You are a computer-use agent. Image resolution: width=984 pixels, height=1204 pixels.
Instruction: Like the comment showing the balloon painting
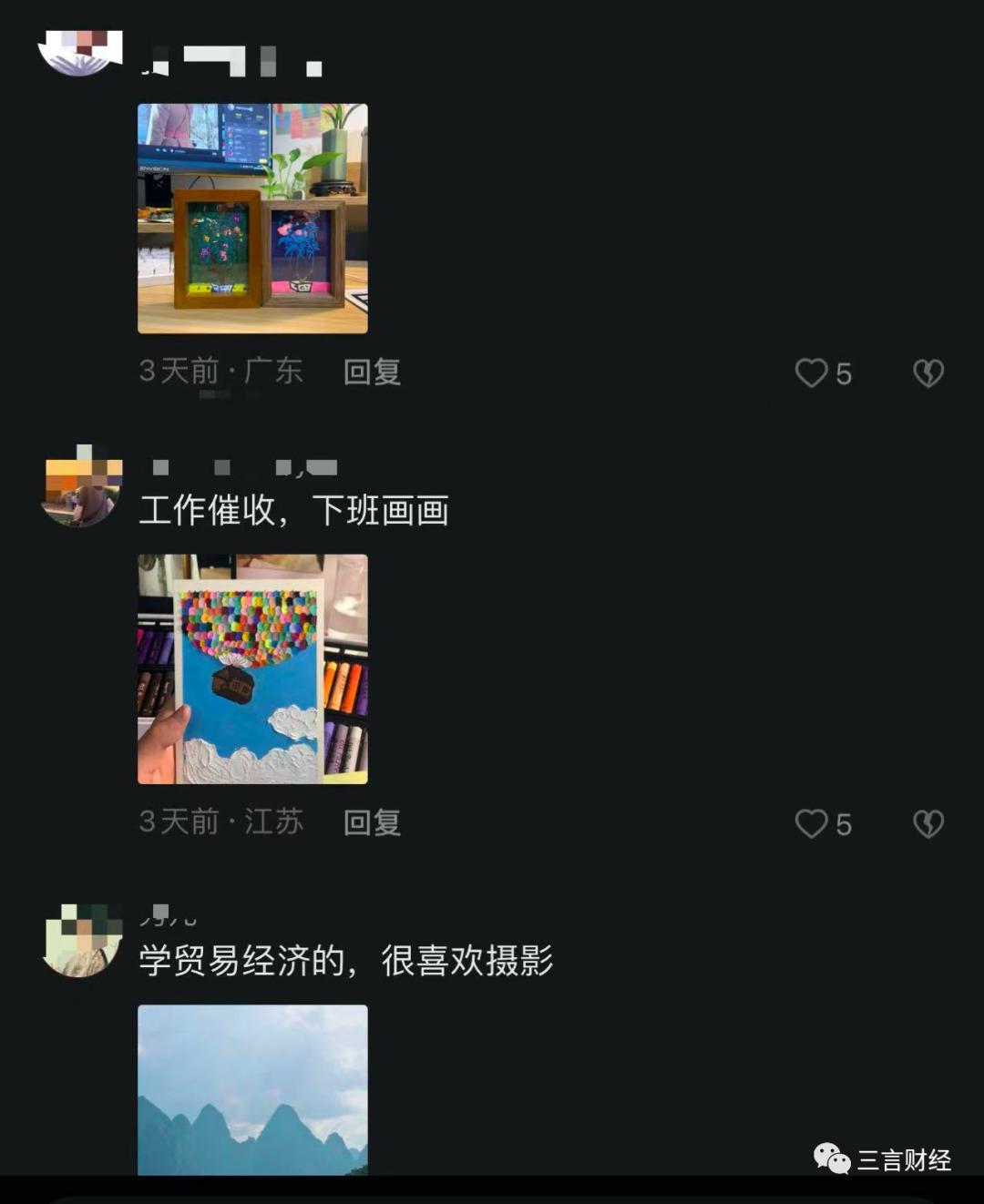click(814, 824)
